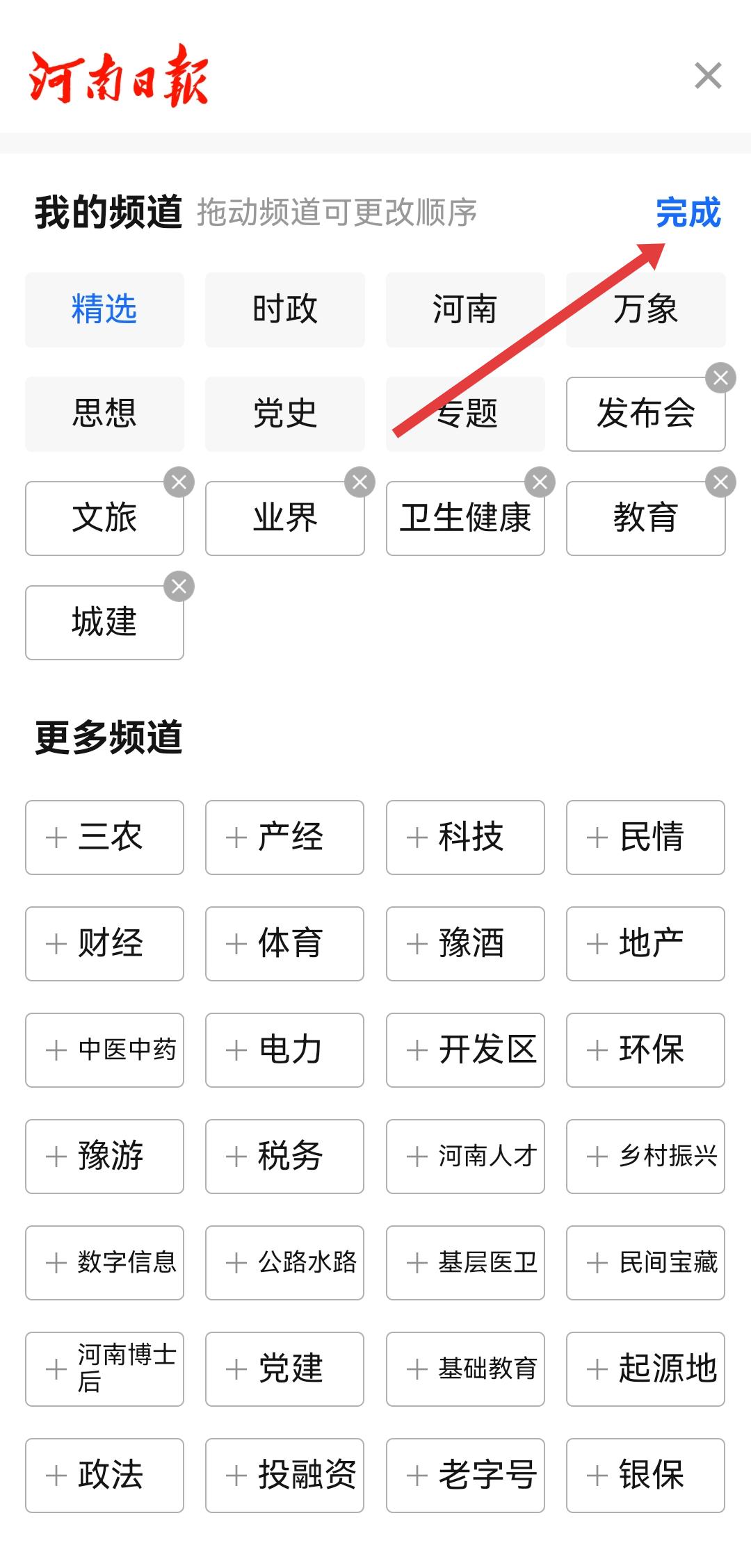This screenshot has width=751, height=1568.
Task: Add the 党建 channel
Action: click(x=284, y=1369)
